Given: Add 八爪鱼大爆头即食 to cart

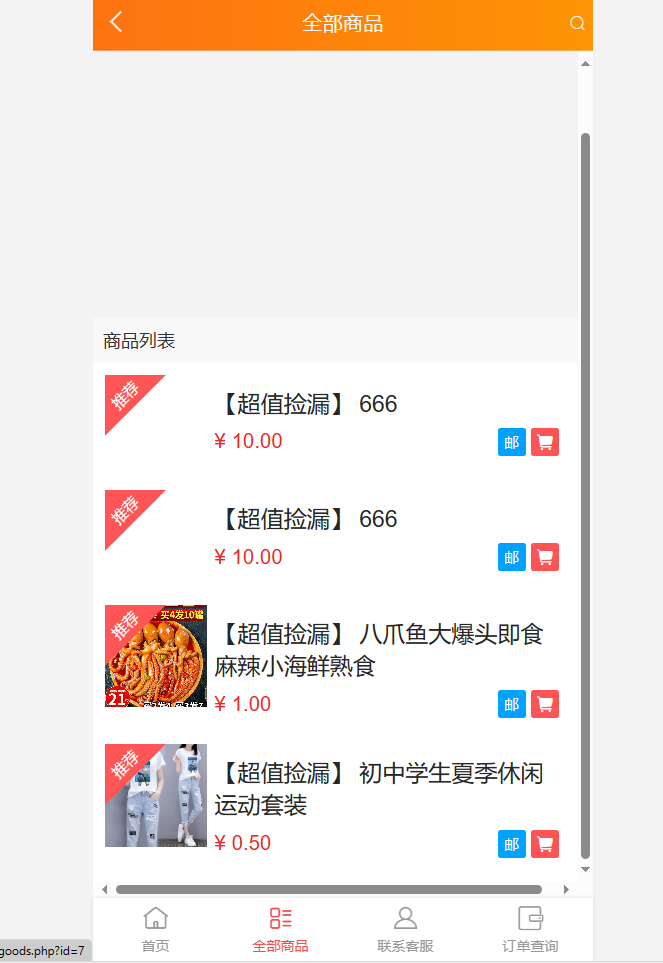Looking at the screenshot, I should click(x=545, y=704).
